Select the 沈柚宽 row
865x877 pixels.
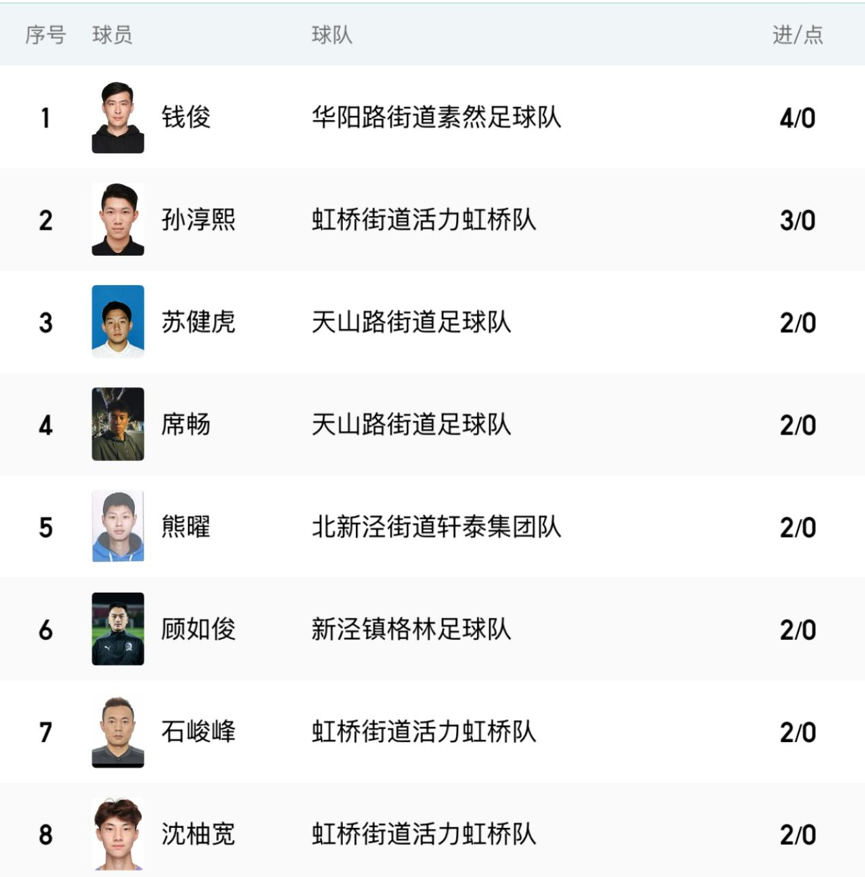(x=432, y=830)
